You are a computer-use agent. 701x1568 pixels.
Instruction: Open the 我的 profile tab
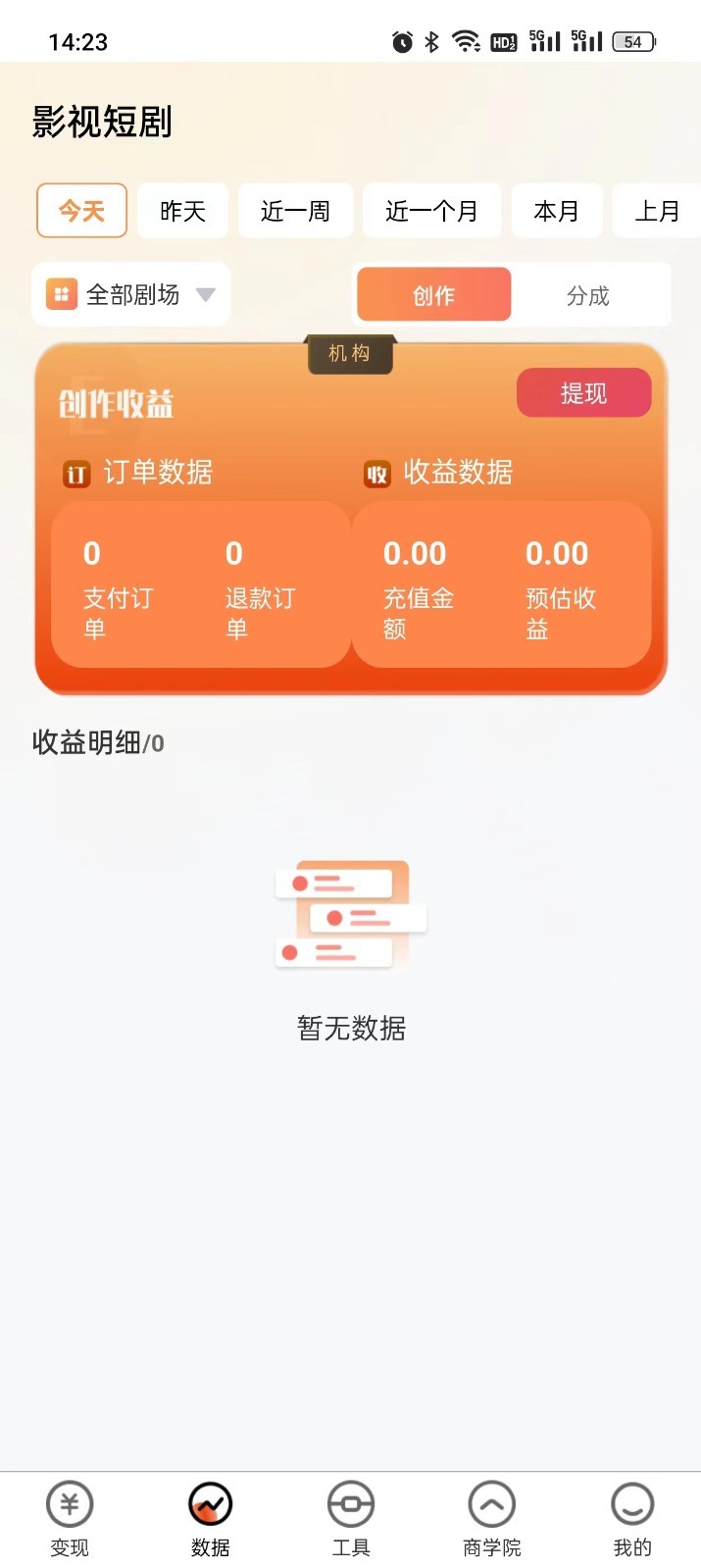tap(632, 1517)
